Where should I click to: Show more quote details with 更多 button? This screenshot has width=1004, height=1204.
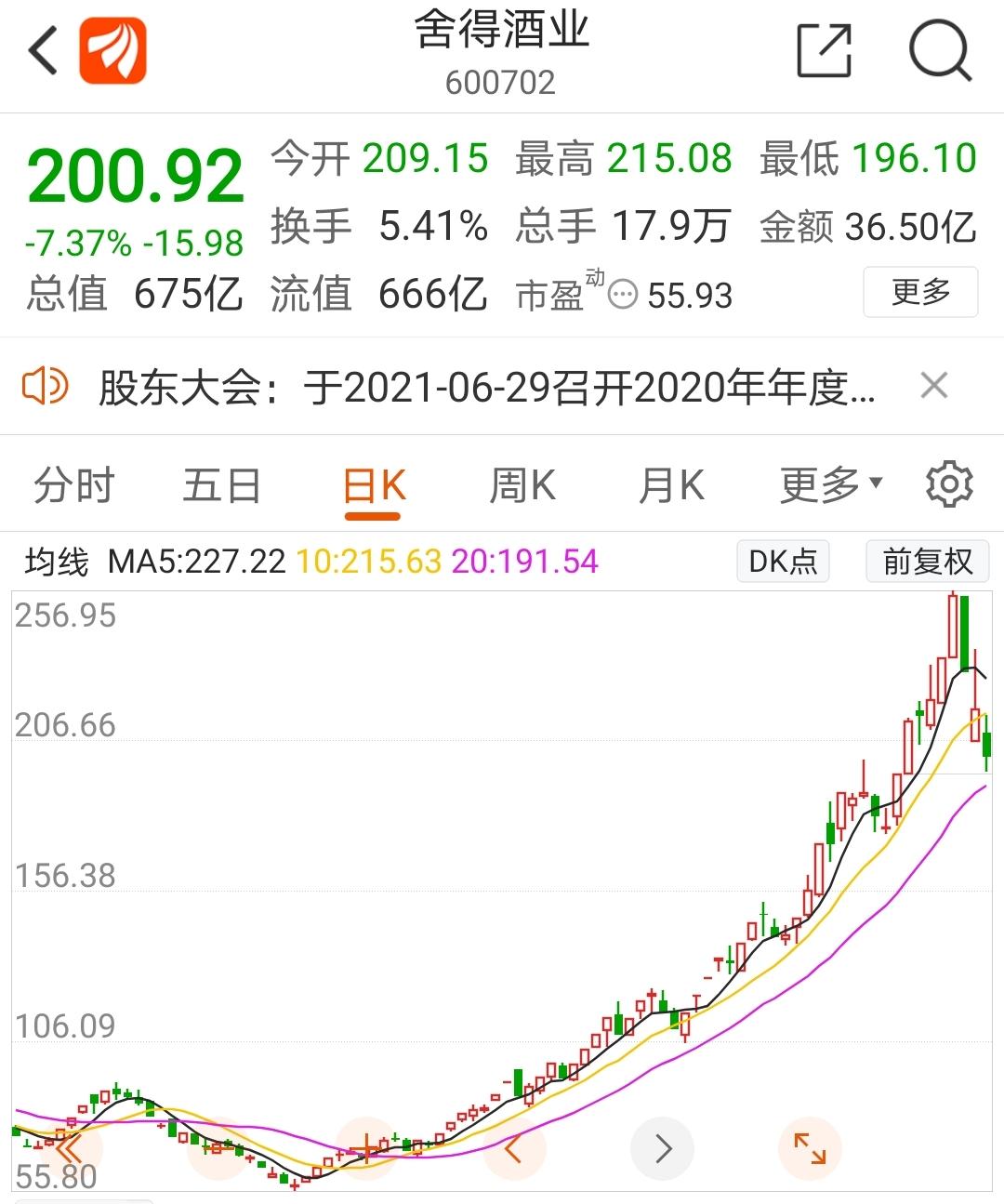[x=919, y=292]
